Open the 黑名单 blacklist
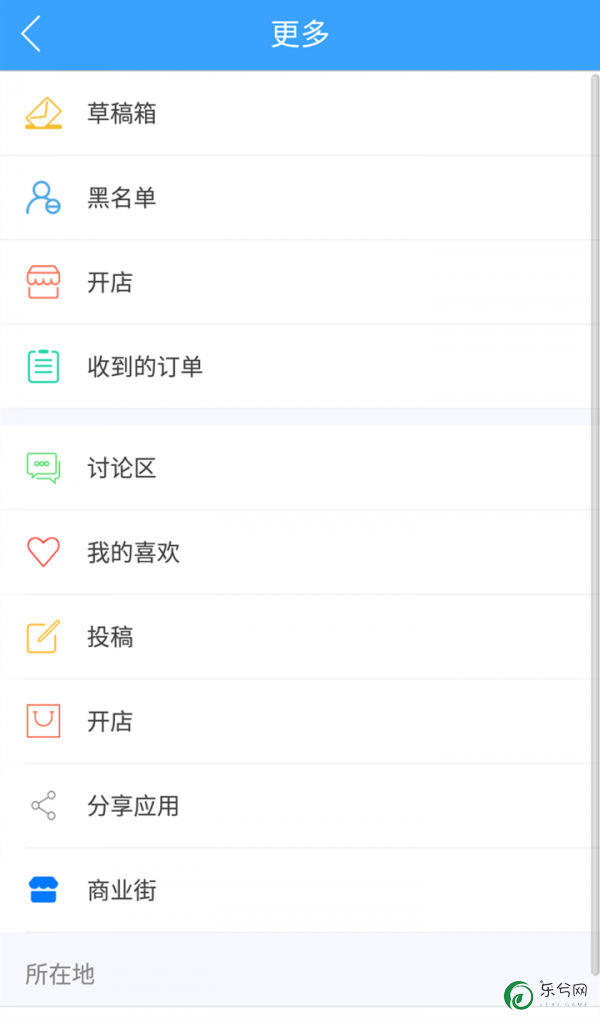600x1022 pixels. pos(295,198)
